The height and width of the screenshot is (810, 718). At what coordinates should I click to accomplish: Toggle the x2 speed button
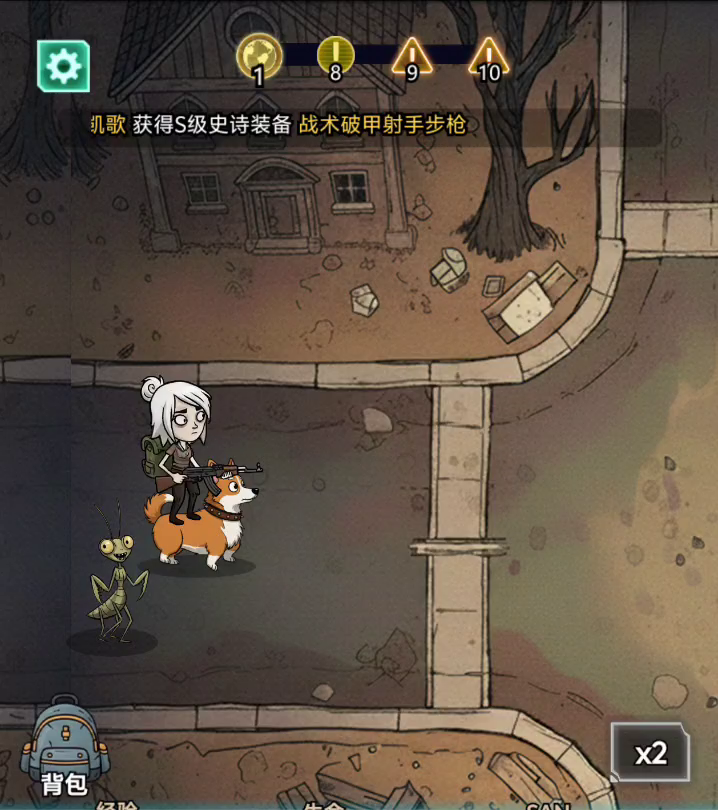650,753
